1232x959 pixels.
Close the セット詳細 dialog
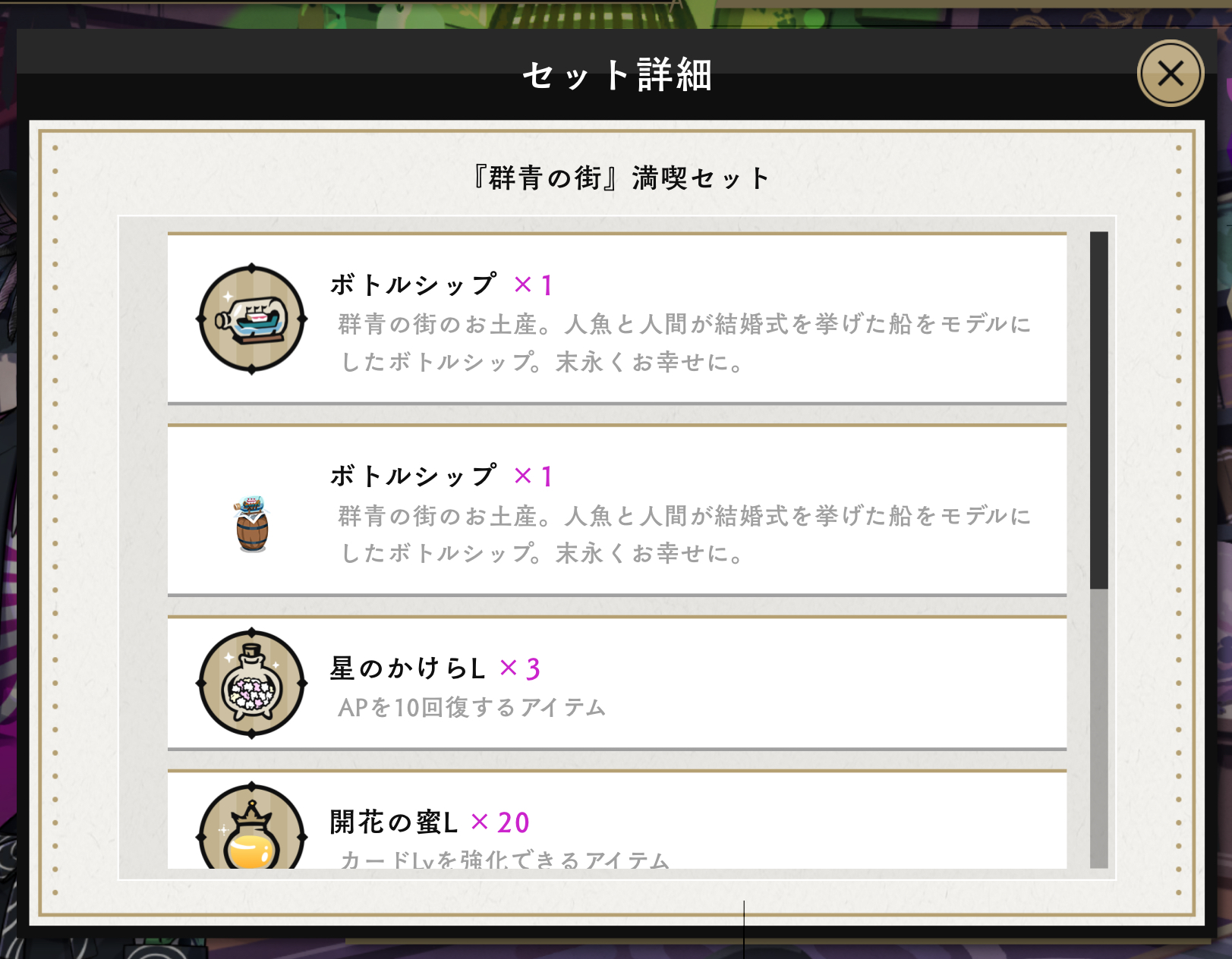[1170, 74]
